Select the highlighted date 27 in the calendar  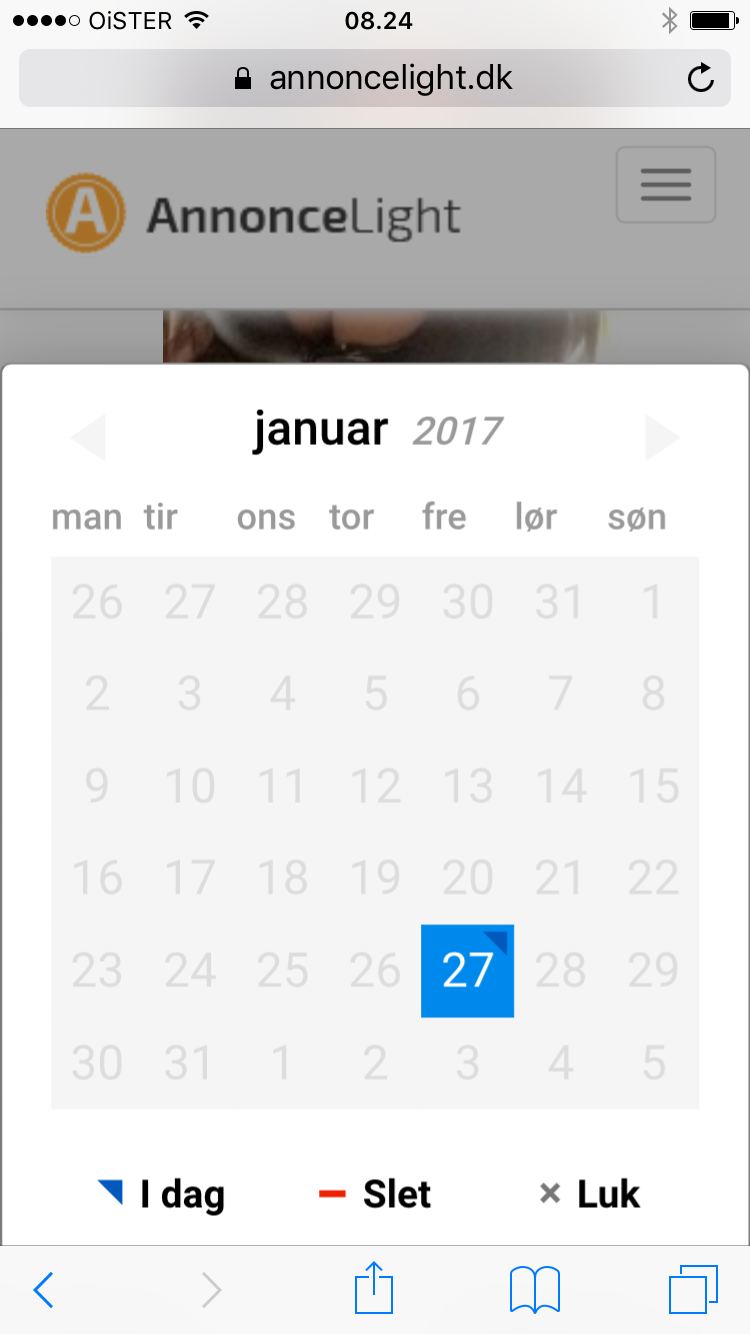point(467,971)
